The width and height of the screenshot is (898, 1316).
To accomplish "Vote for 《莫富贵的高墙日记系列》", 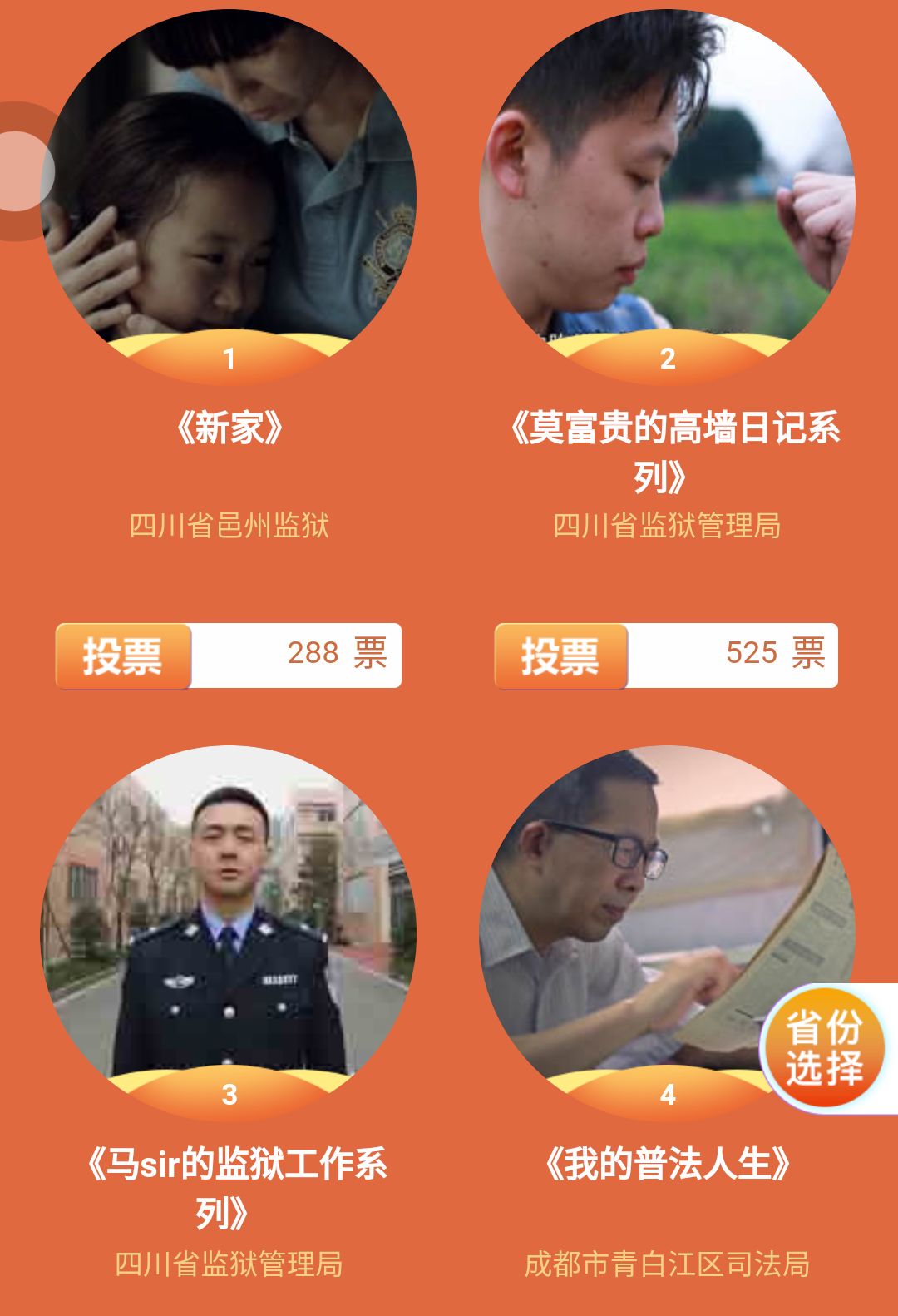I will [561, 656].
